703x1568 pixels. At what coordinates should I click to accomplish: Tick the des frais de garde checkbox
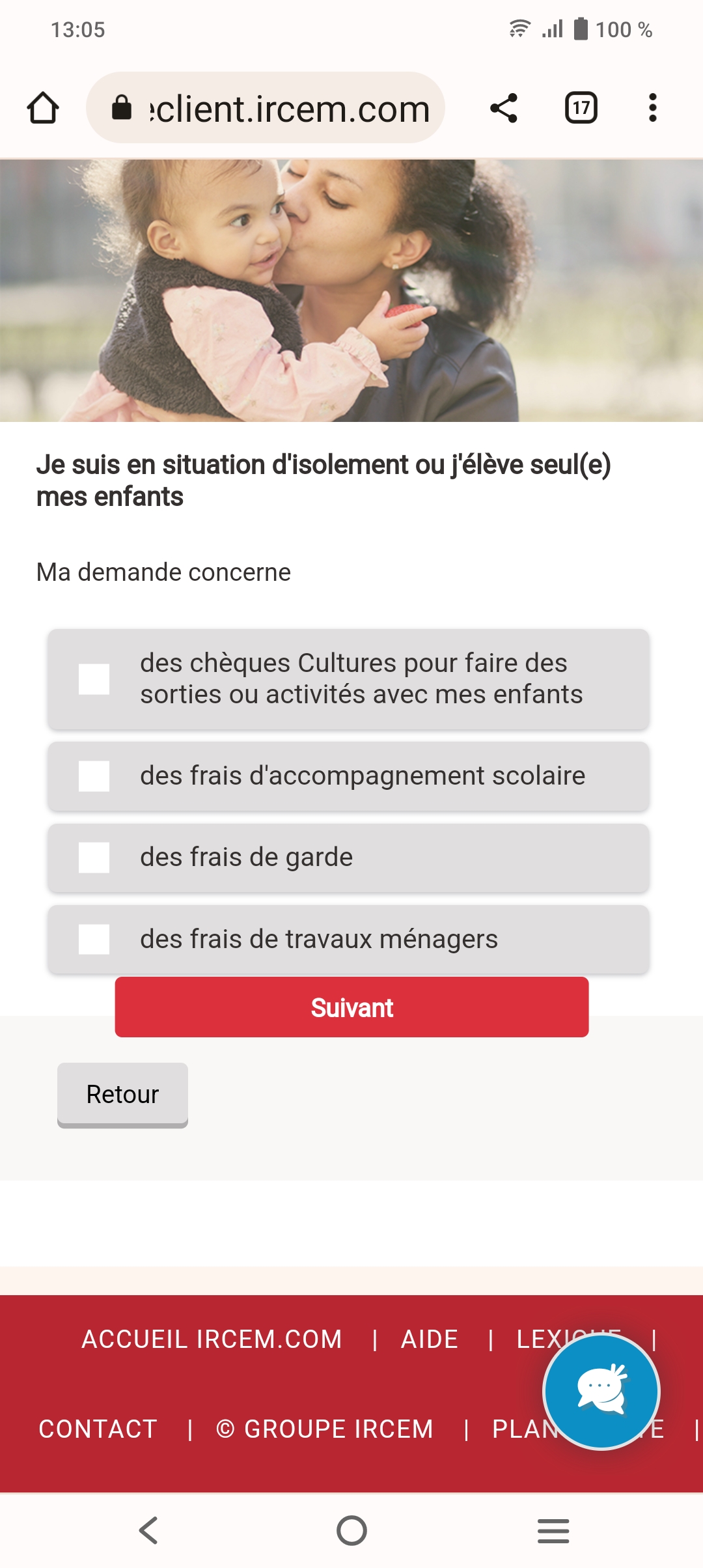[94, 858]
